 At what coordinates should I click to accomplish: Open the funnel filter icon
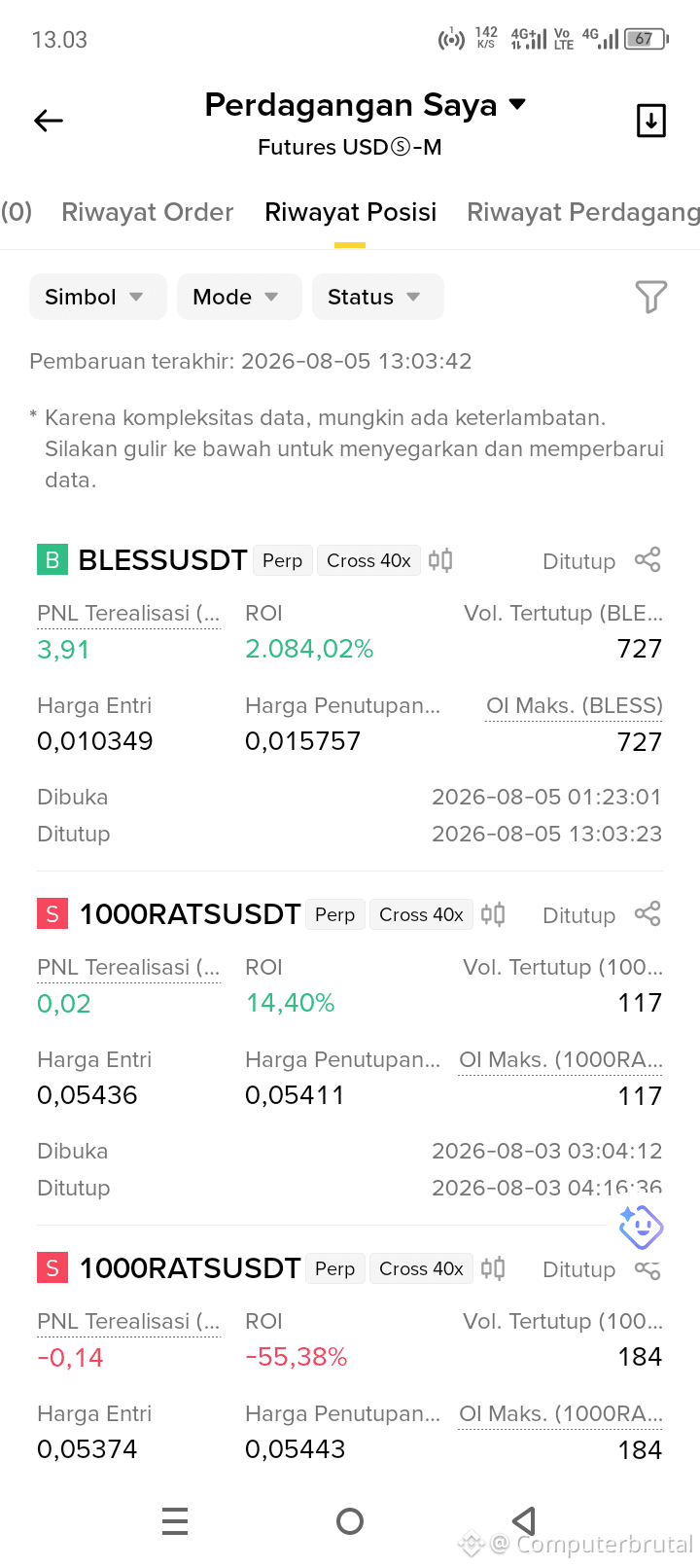click(x=650, y=297)
